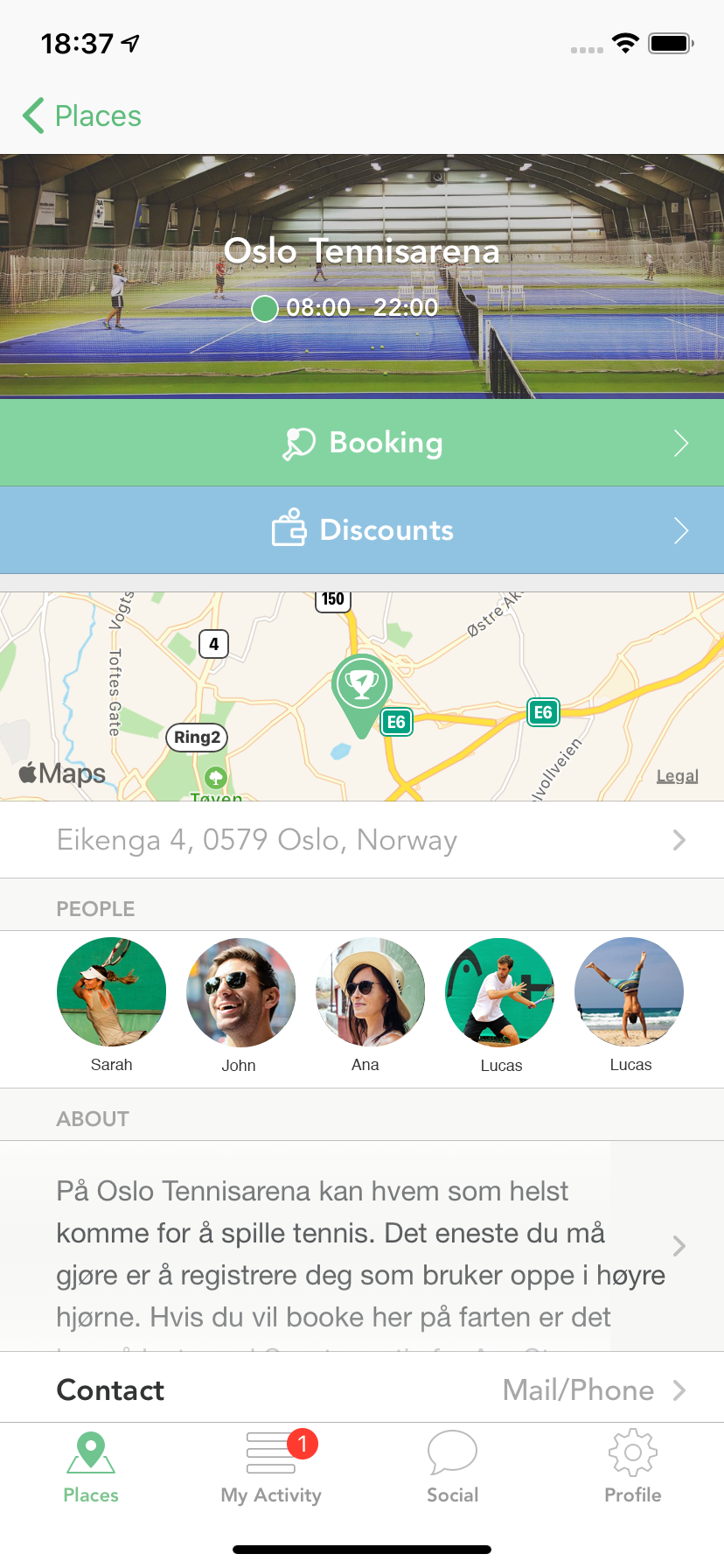Image resolution: width=724 pixels, height=1568 pixels.
Task: View John's profile
Action: pyautogui.click(x=240, y=993)
